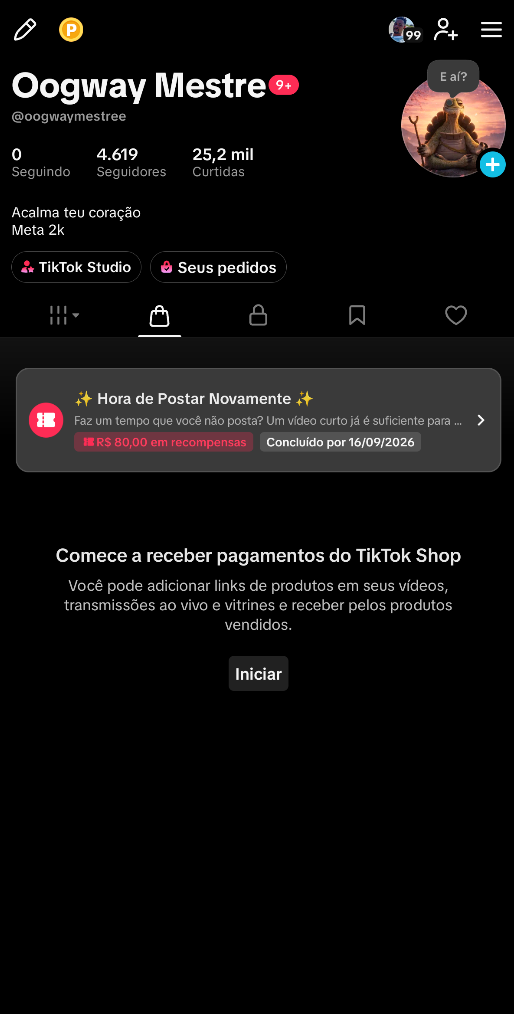Viewport: 514px width, 1014px height.
Task: Tap the add friends icon
Action: point(446,30)
